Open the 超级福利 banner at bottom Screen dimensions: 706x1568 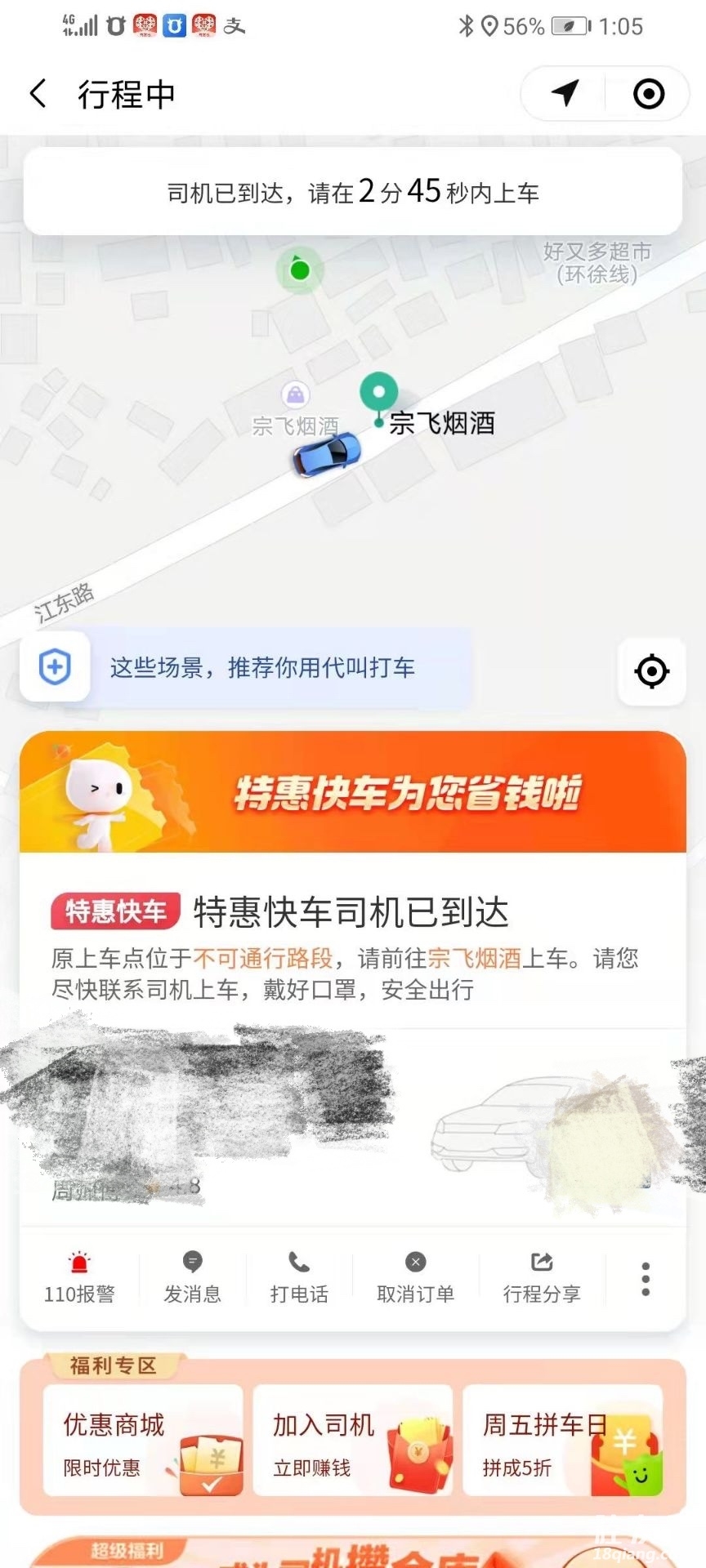[353, 1552]
